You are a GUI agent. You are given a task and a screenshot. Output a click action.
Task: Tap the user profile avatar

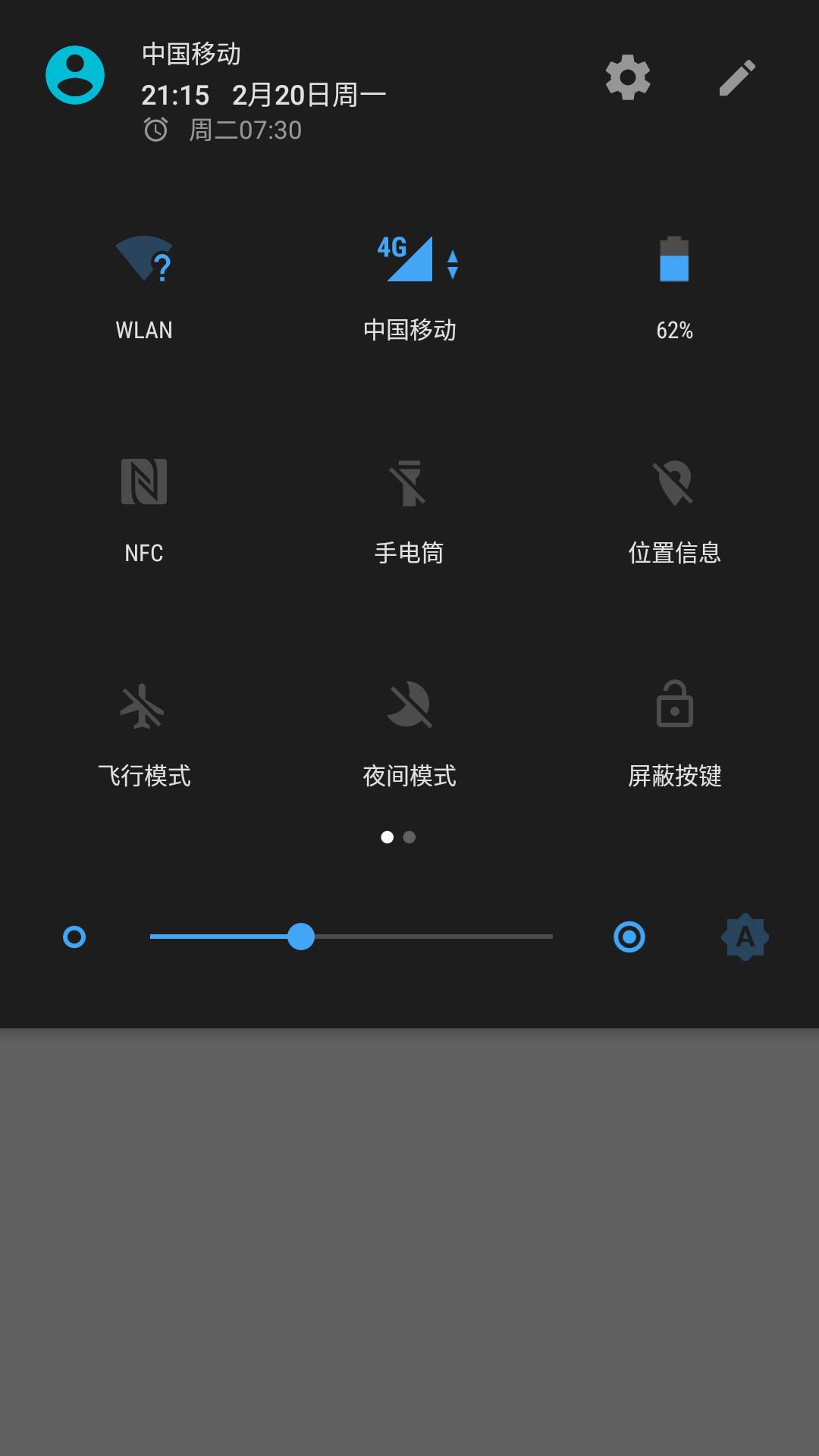(x=76, y=76)
